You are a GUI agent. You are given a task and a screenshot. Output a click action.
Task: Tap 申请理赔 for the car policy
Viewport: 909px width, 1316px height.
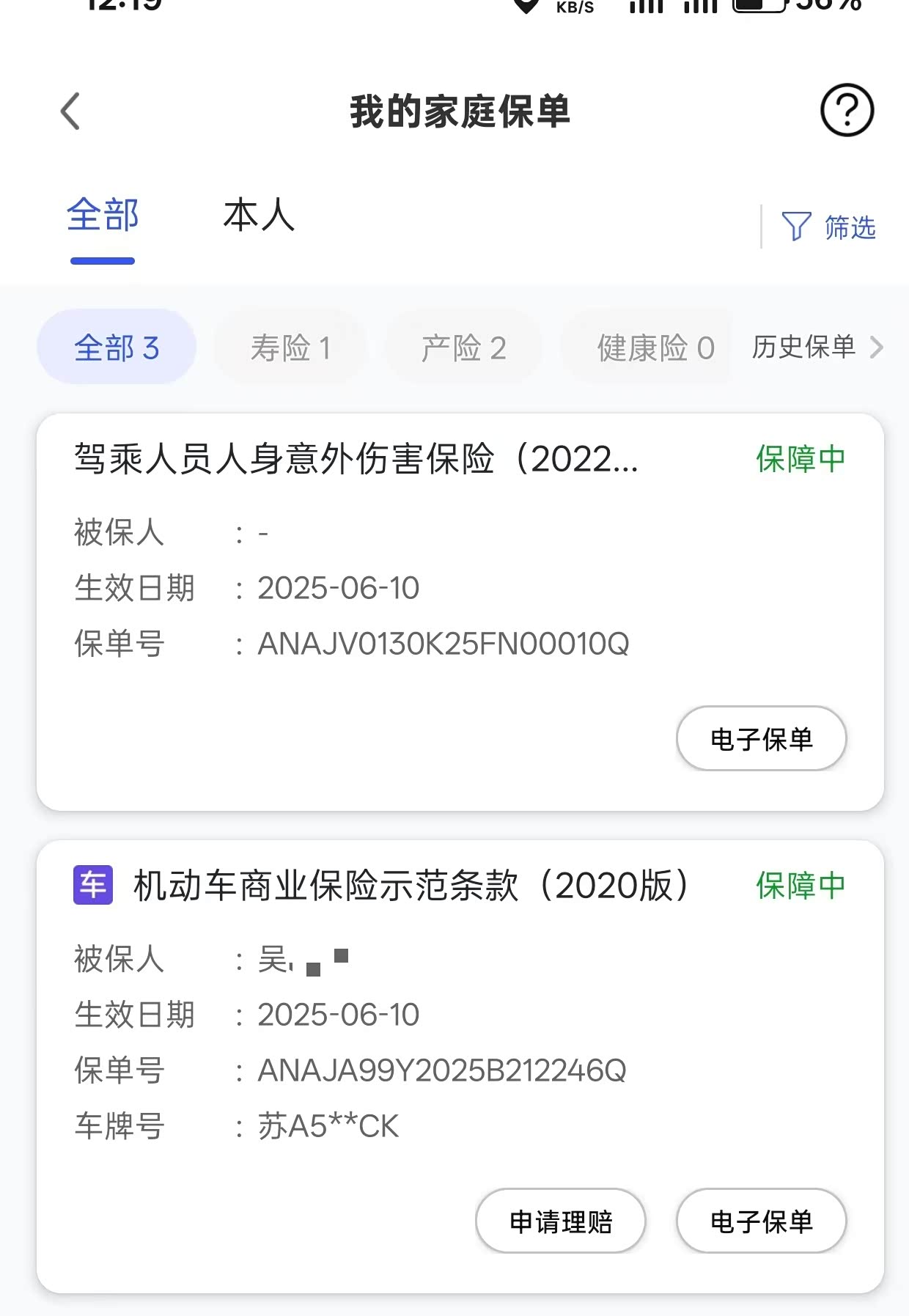561,1221
